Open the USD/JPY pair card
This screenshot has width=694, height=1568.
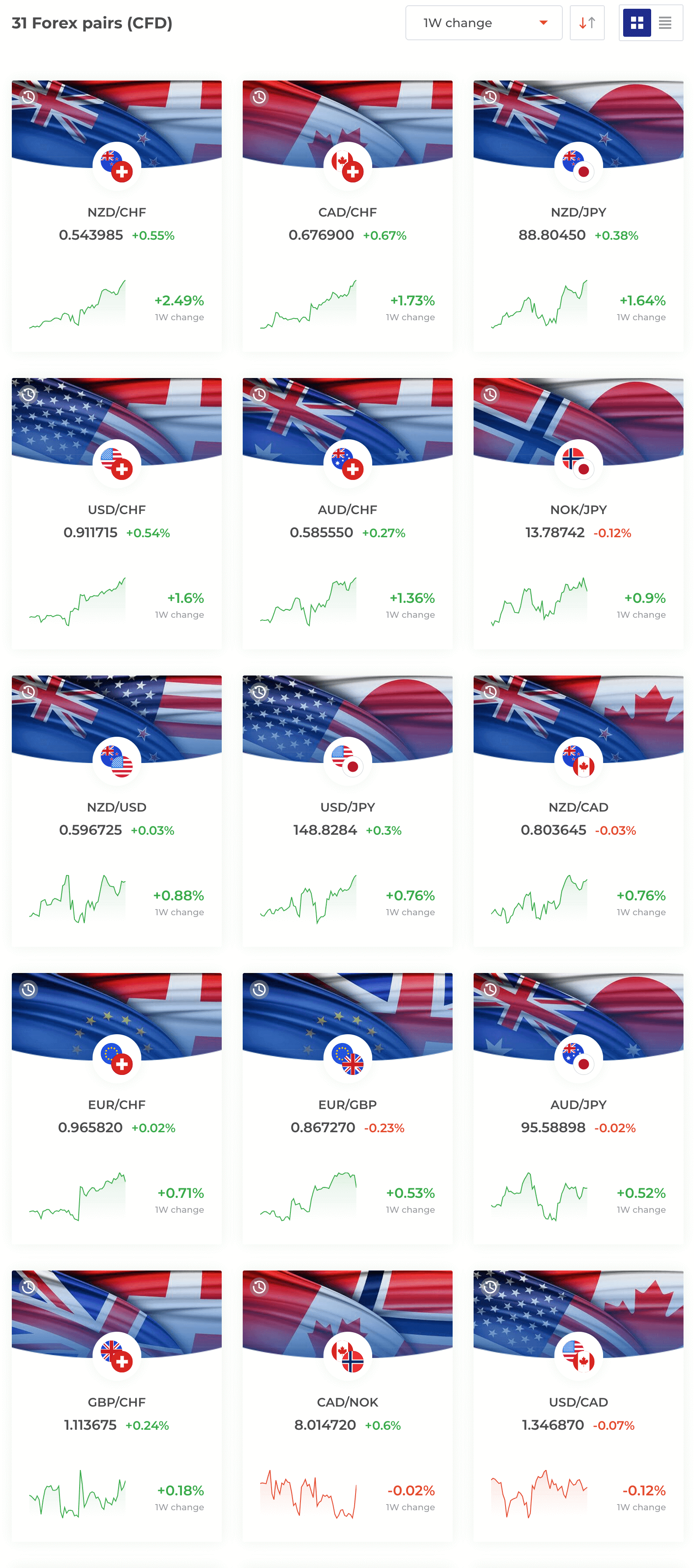click(347, 807)
